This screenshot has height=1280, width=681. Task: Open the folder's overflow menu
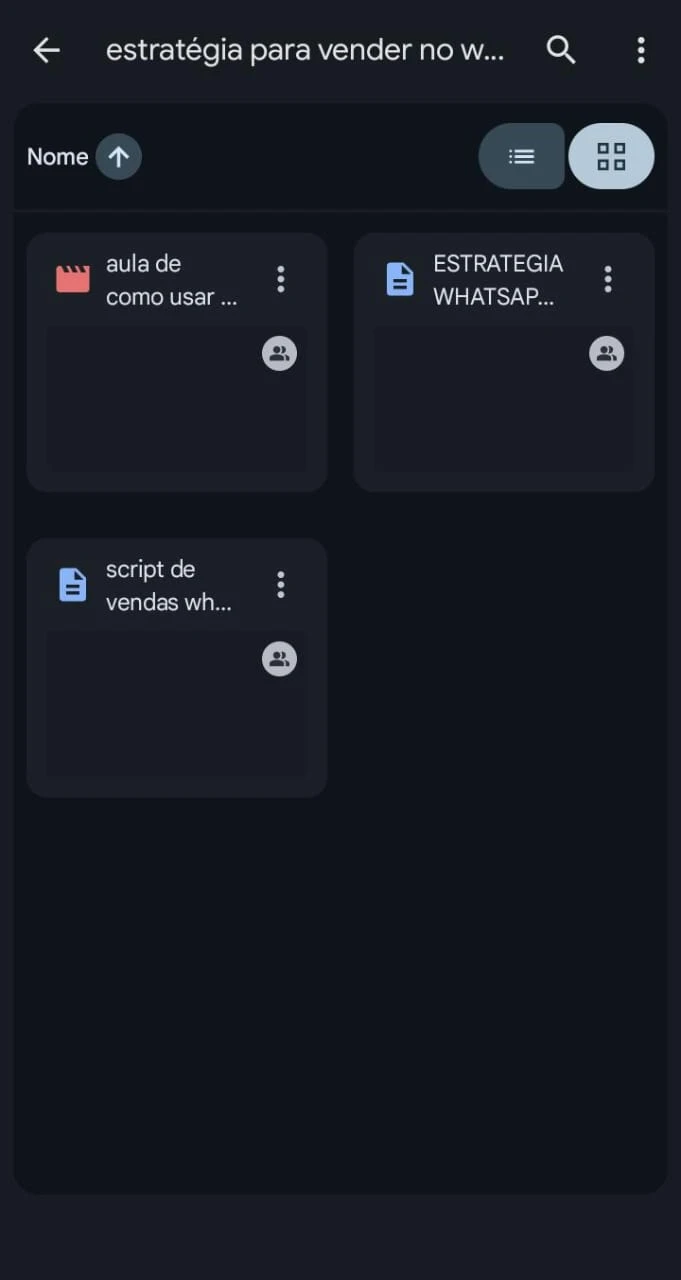tap(640, 50)
